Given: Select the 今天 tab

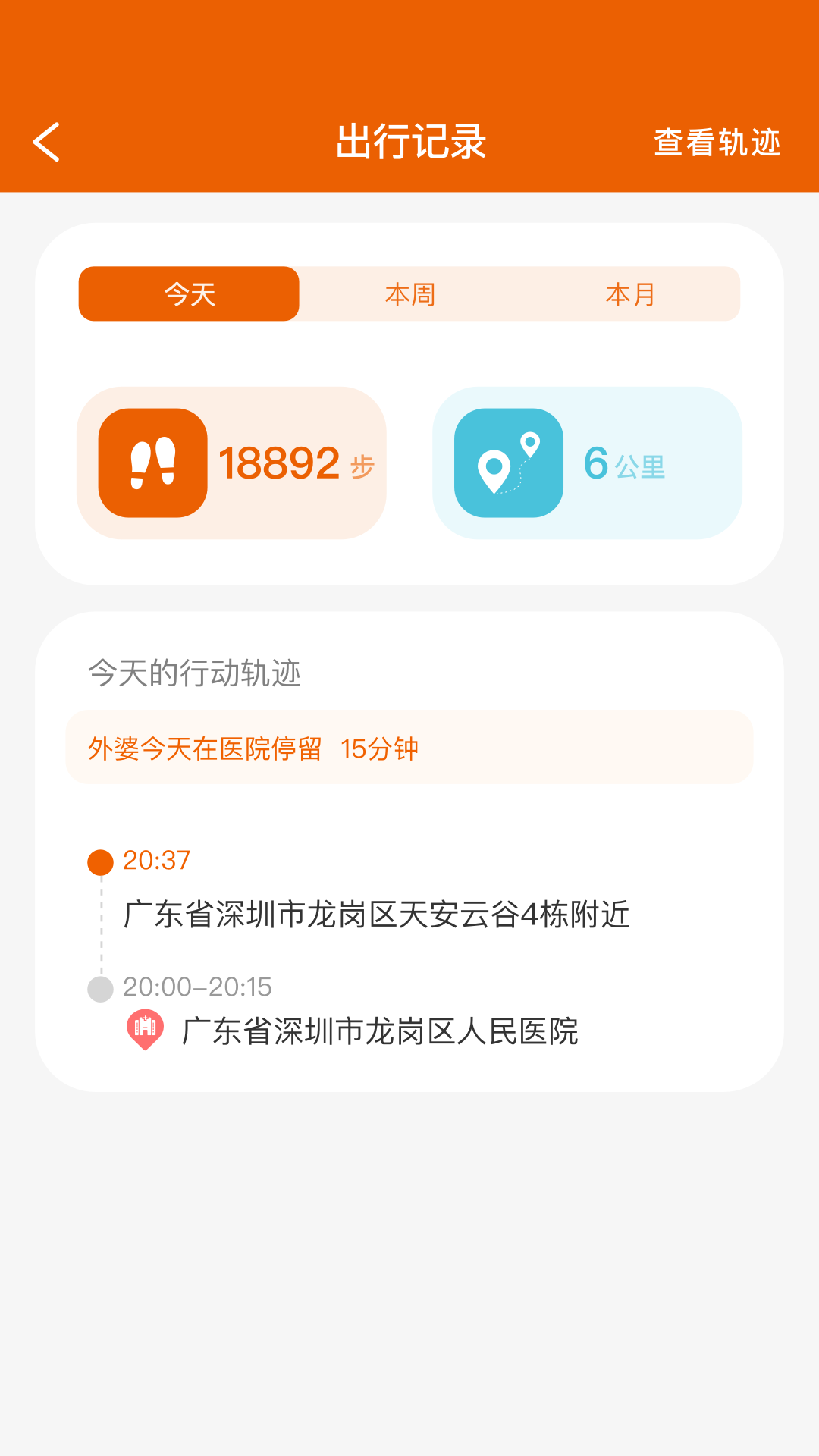Looking at the screenshot, I should point(189,293).
